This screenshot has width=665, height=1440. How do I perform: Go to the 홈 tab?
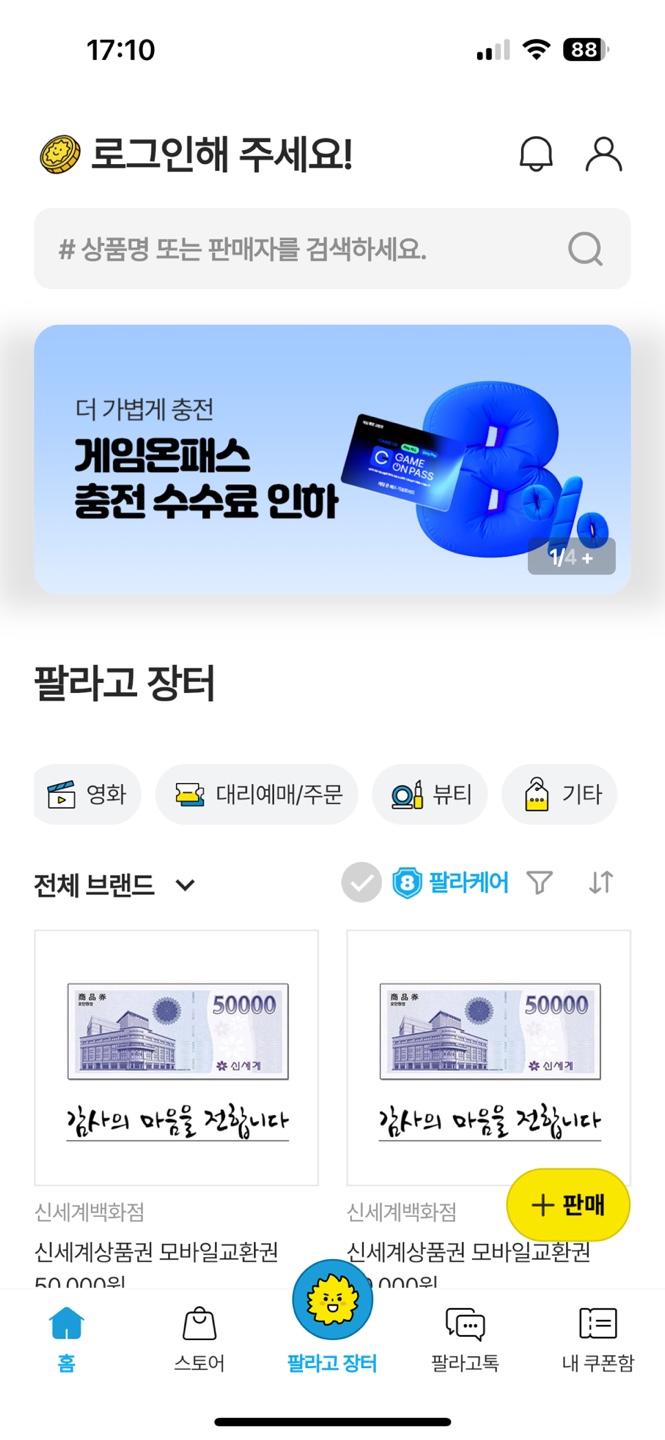(x=66, y=1340)
